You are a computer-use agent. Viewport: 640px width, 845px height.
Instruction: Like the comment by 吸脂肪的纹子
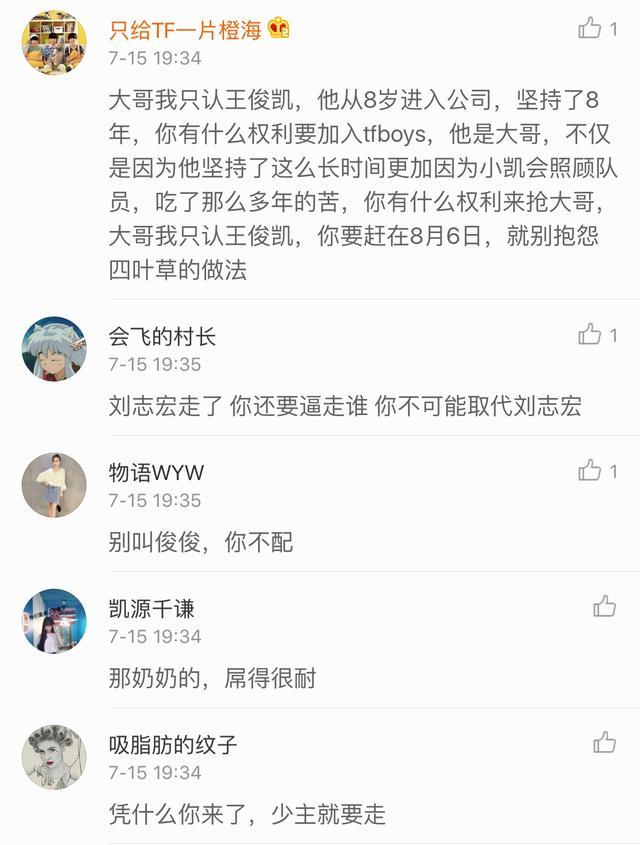coord(604,742)
